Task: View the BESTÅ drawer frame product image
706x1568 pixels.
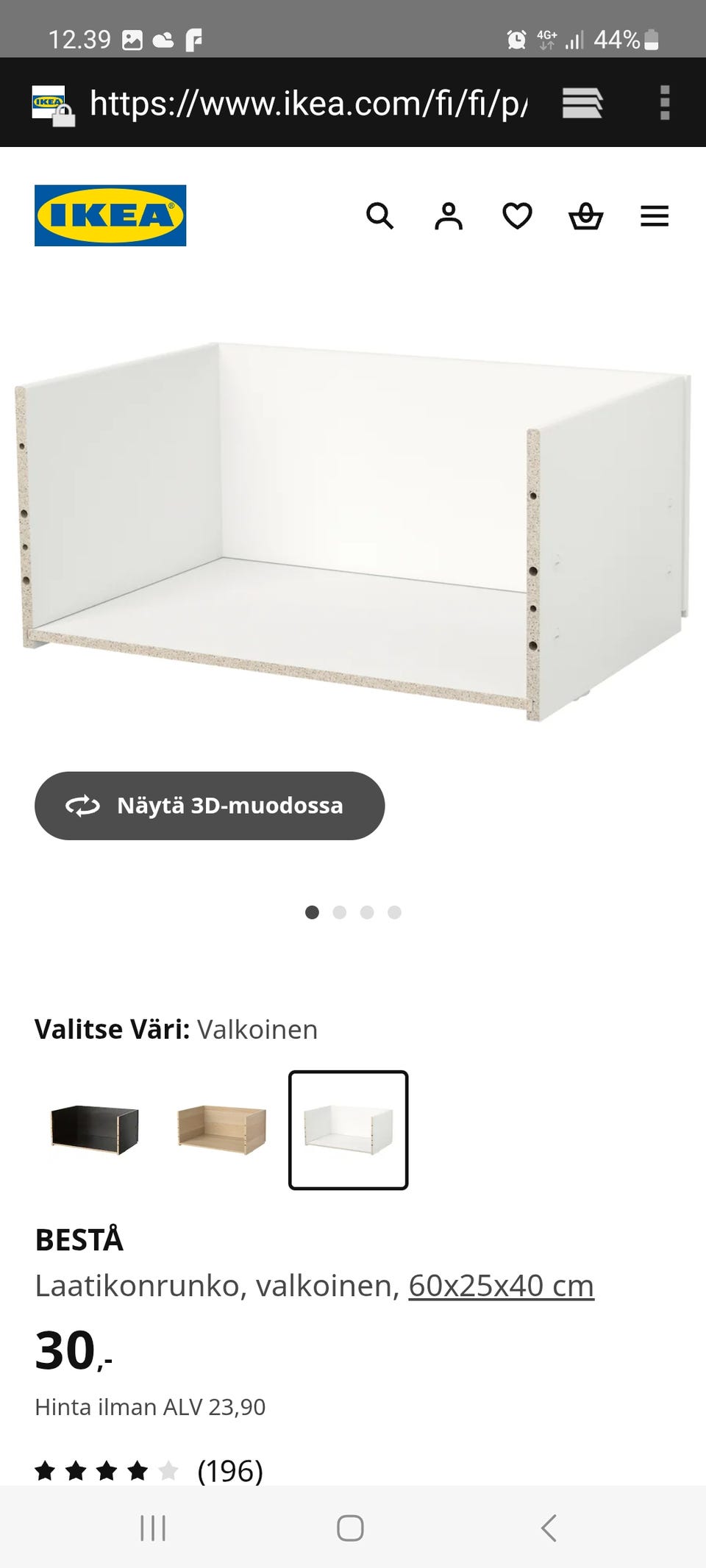Action: (353, 529)
